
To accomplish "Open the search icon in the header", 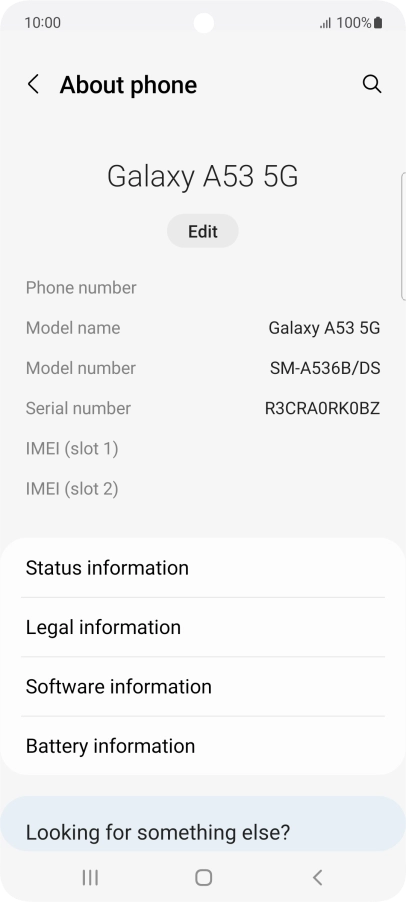I will (x=372, y=85).
